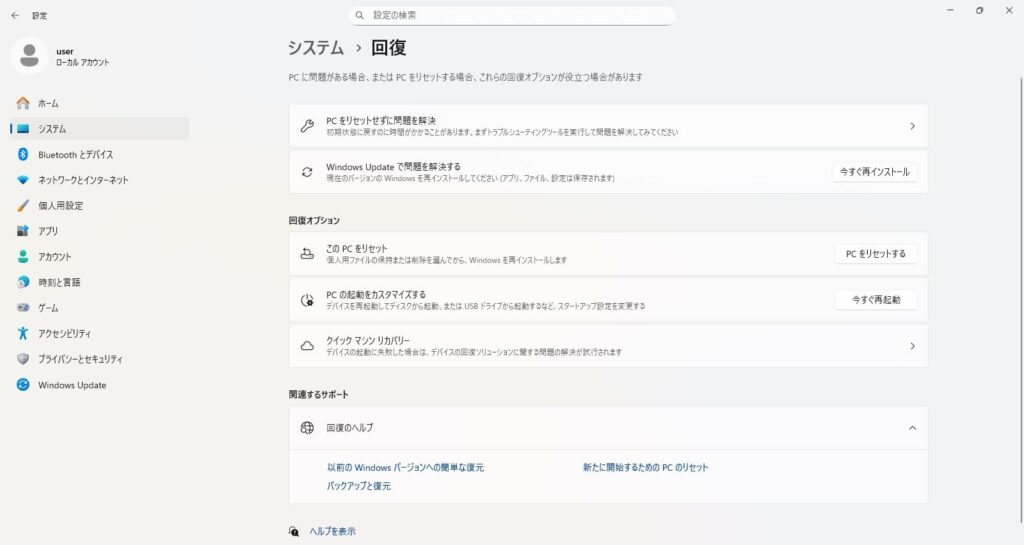
Task: Open アクセシビリティ settings
Action: (x=64, y=334)
